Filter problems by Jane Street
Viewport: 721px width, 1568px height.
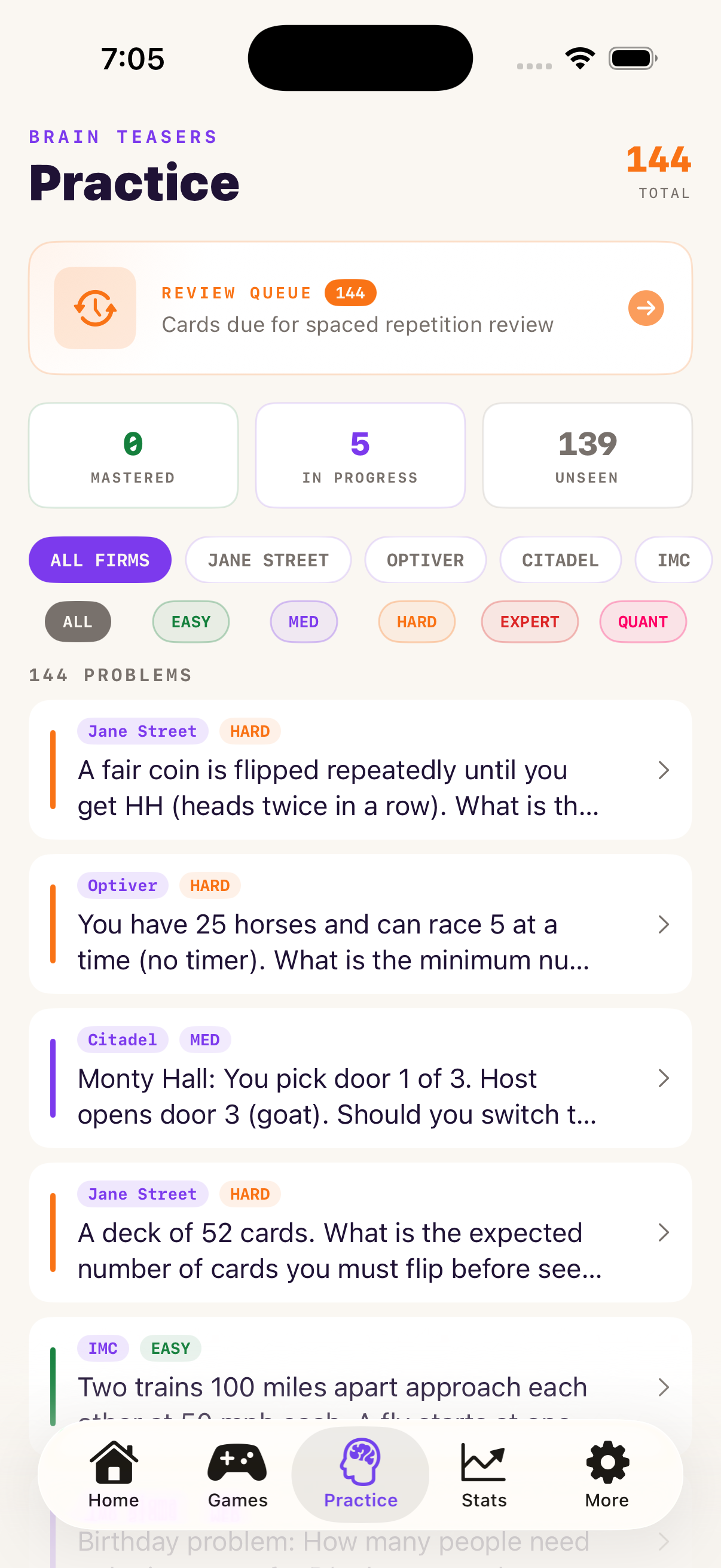pos(268,560)
